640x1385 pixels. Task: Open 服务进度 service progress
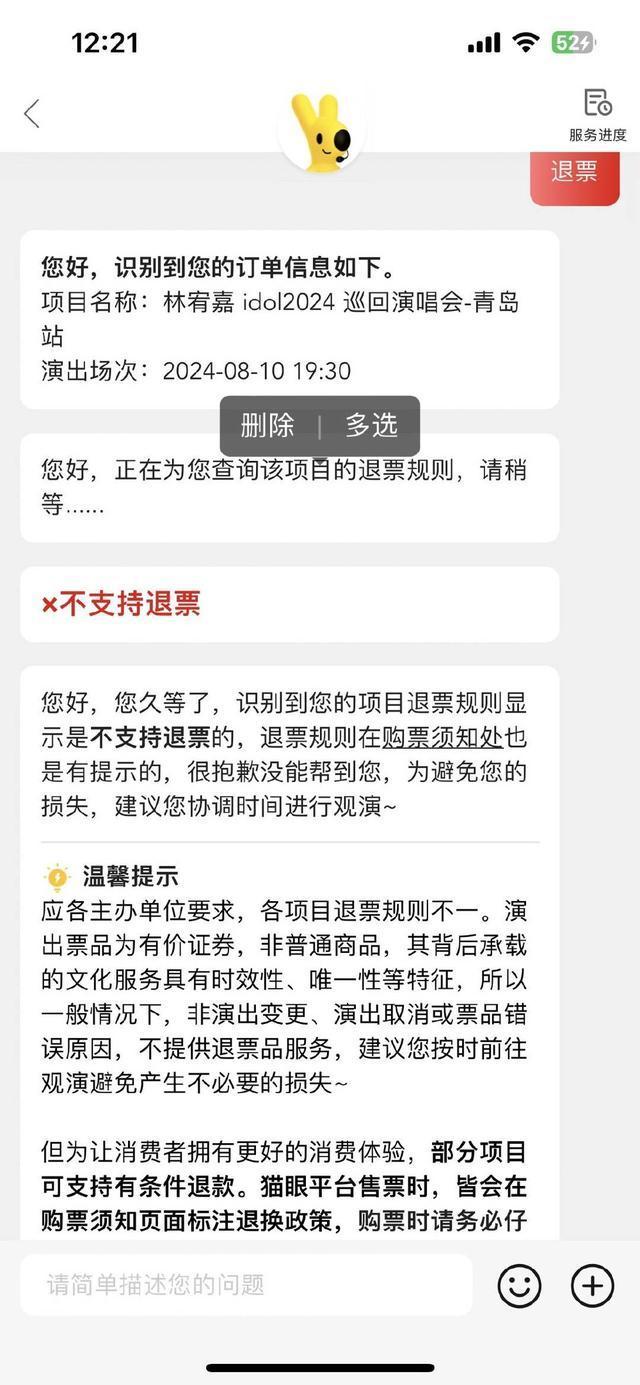click(597, 115)
